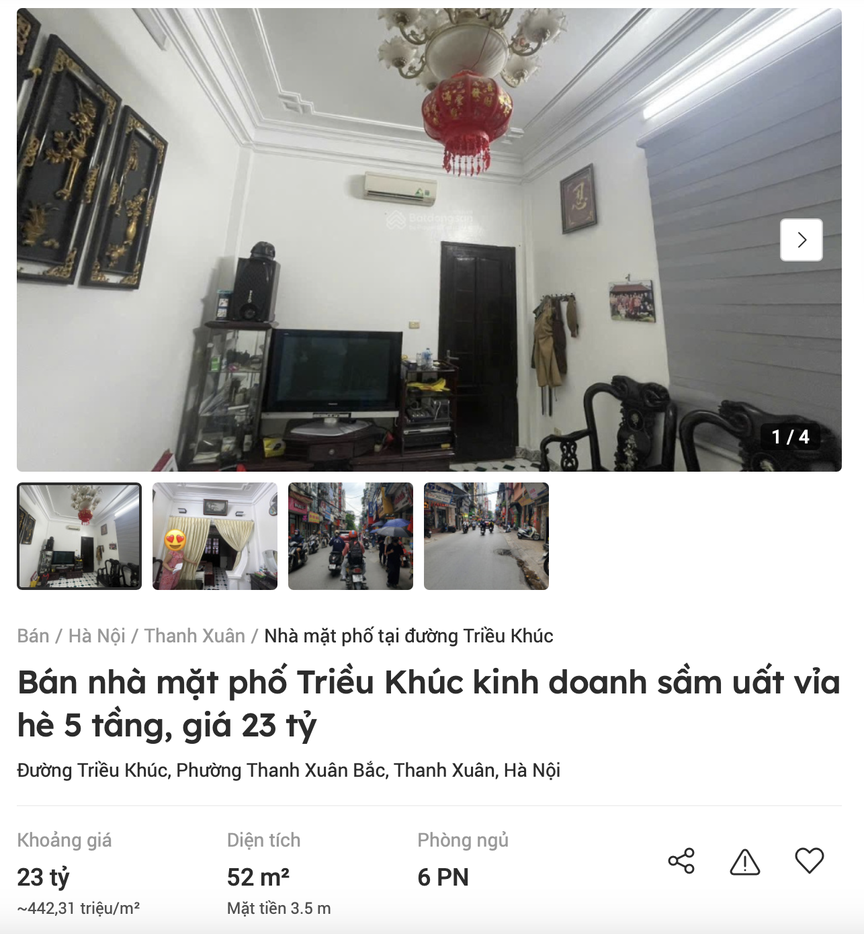Open the rightmost street view thumbnail
864x934 pixels.
(x=486, y=536)
